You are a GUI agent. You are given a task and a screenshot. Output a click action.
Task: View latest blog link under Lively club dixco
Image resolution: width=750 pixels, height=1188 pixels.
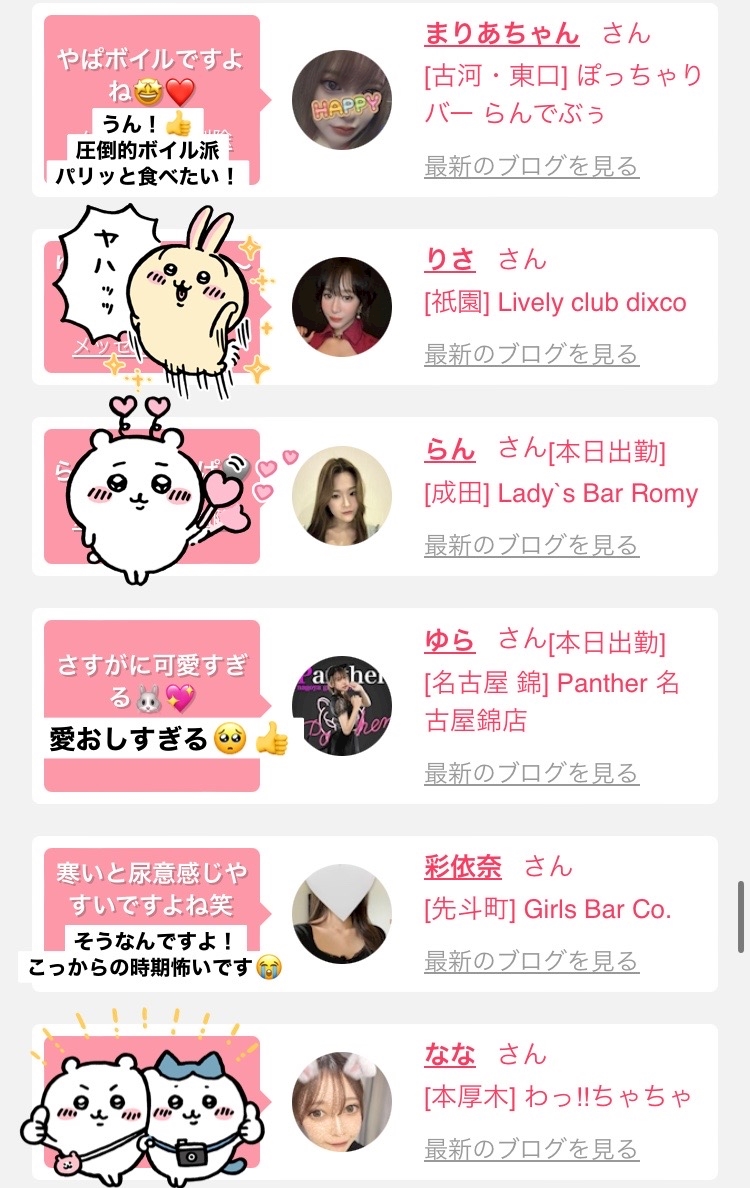(531, 354)
